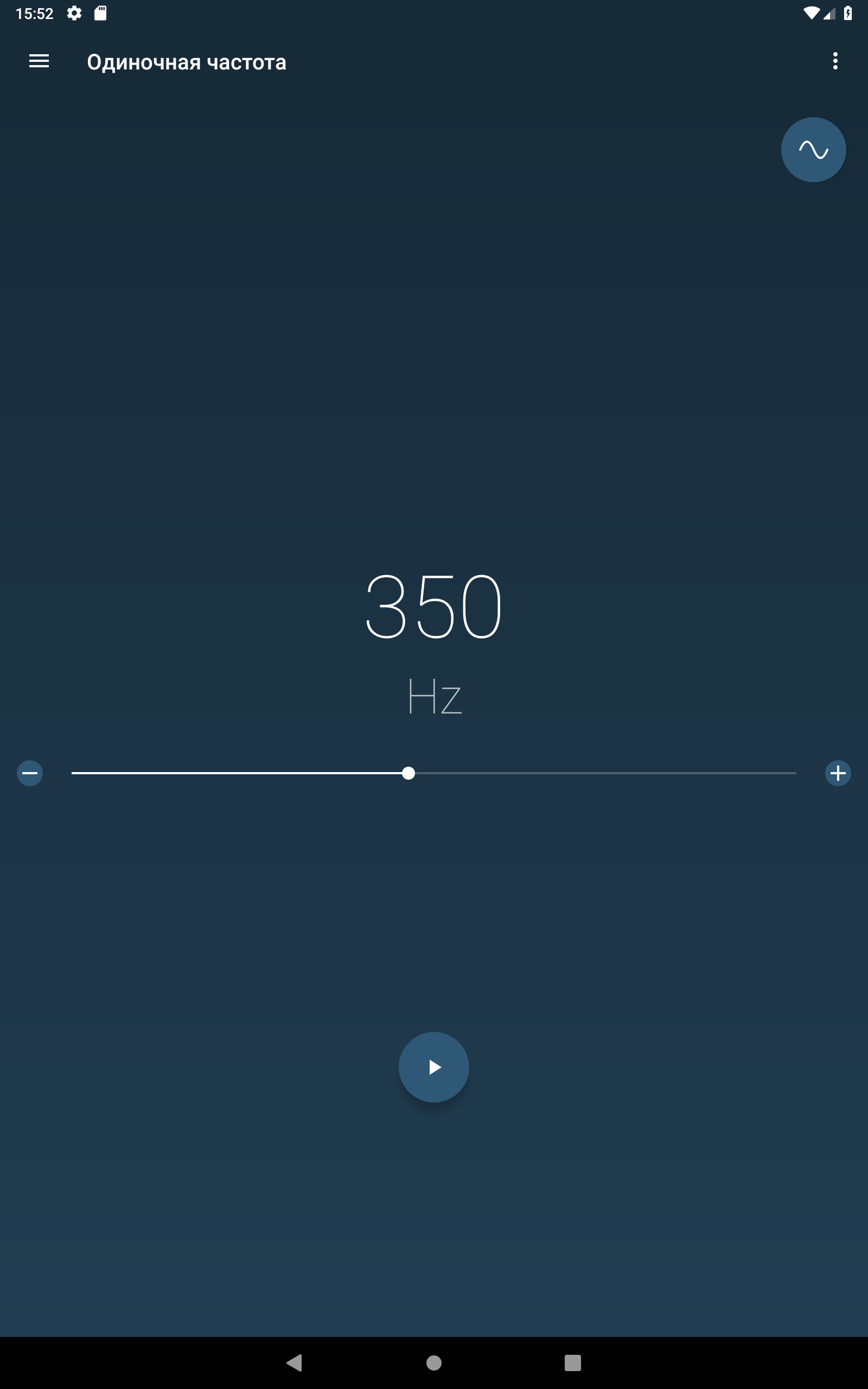This screenshot has width=868, height=1389.
Task: Tap the 350 Hz frequency value
Action: [434, 607]
